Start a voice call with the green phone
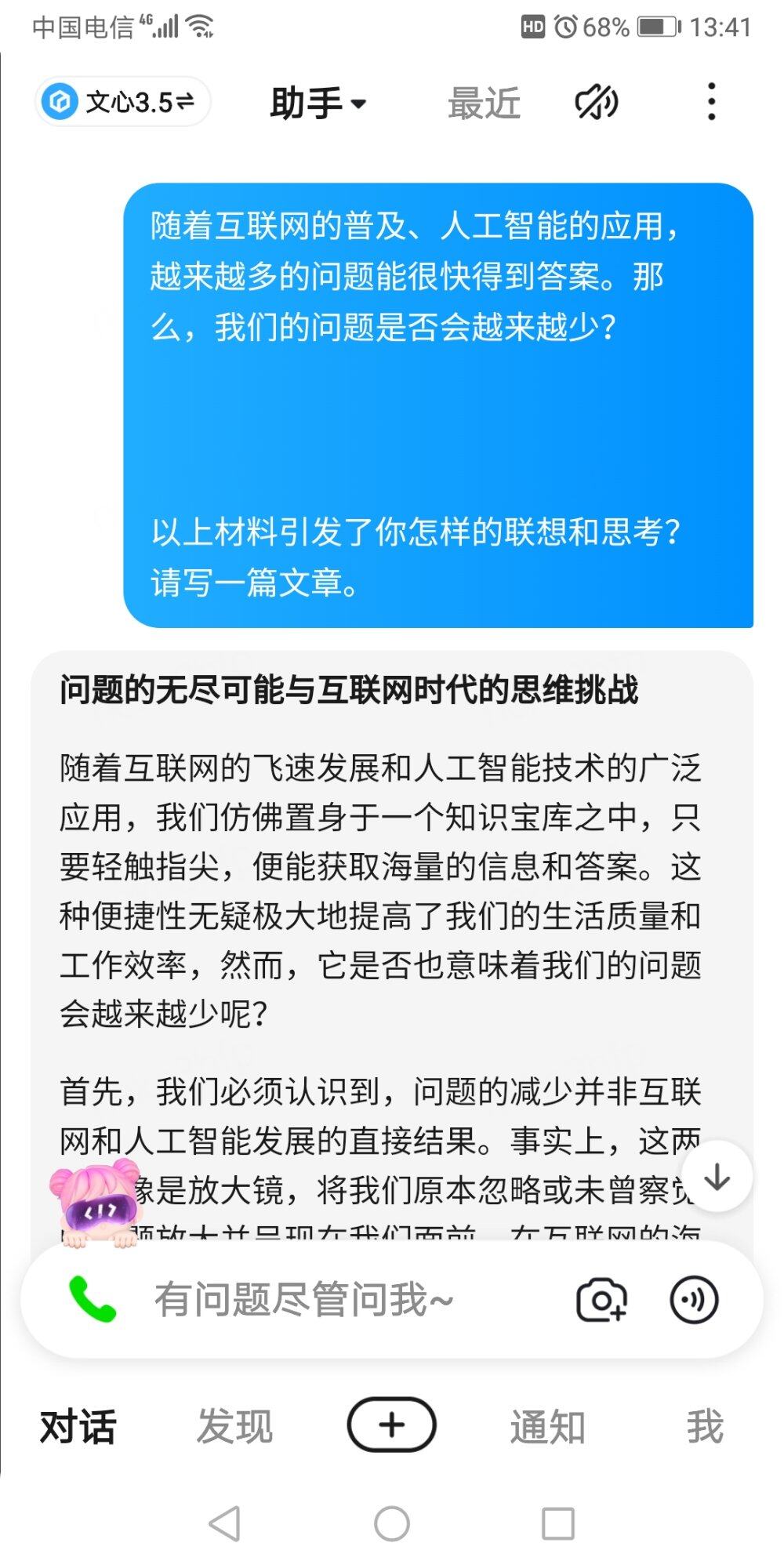 pyautogui.click(x=93, y=1299)
